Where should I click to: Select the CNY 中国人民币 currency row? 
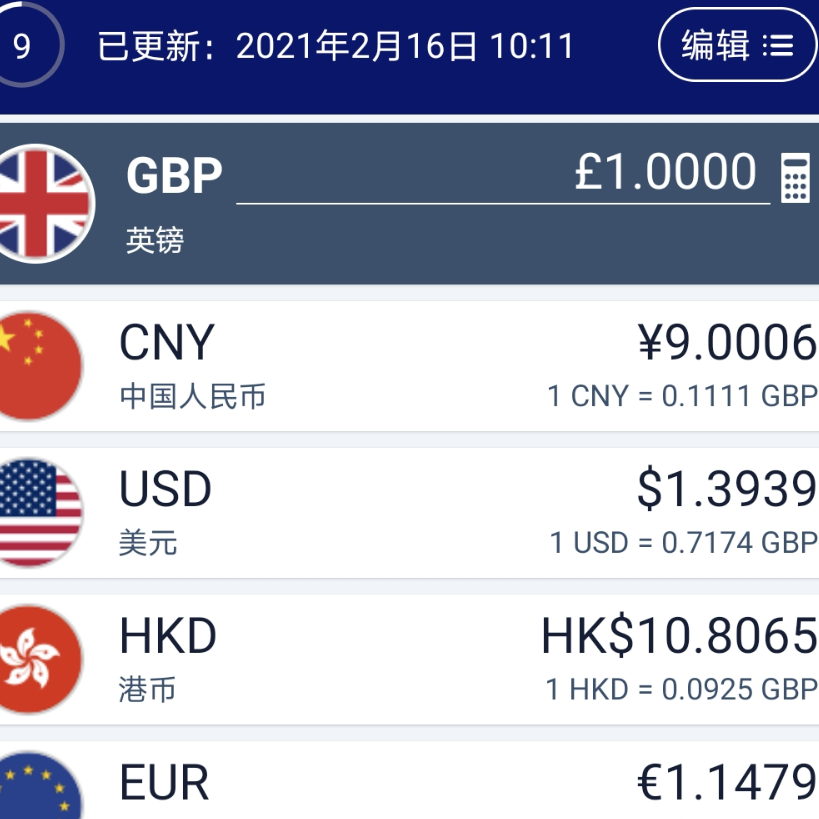410,366
